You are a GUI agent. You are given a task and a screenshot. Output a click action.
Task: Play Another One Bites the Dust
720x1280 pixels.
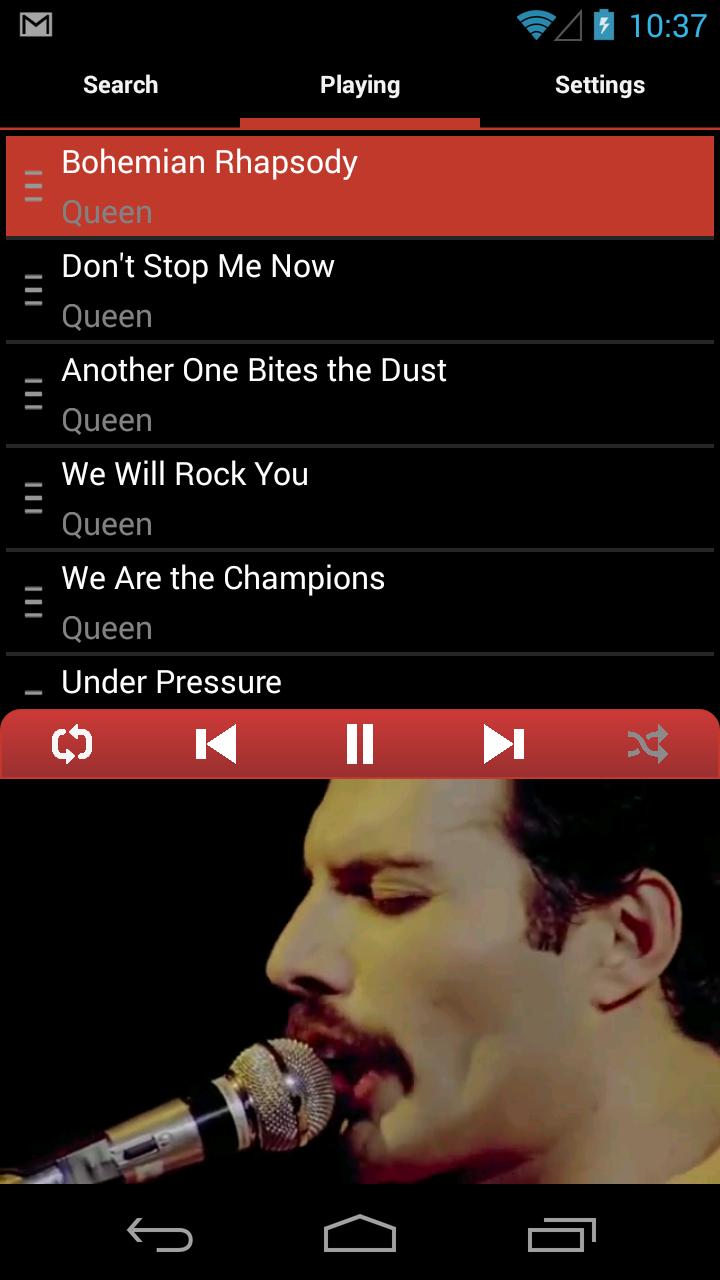coord(360,394)
